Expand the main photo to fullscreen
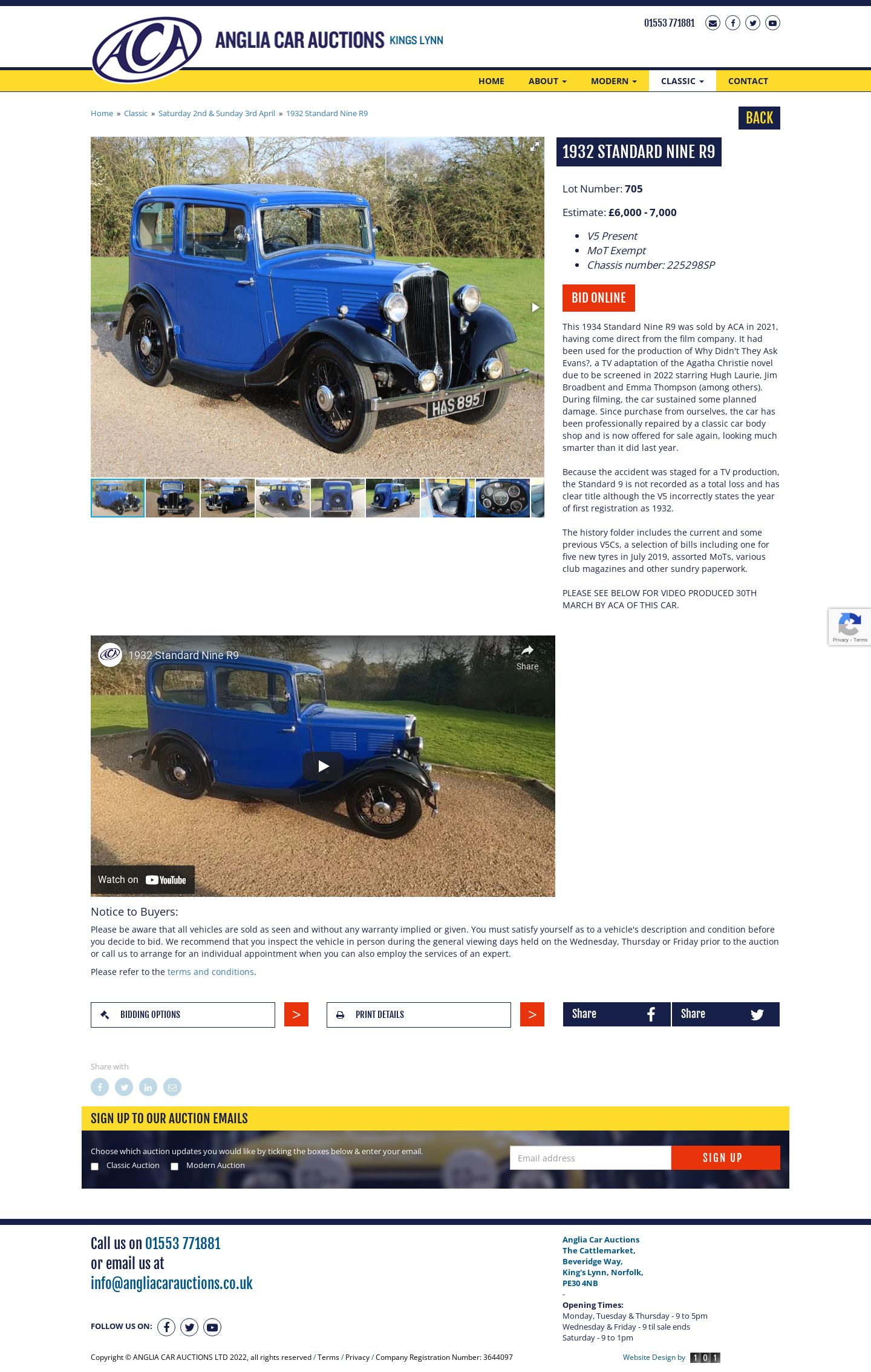Viewport: 871px width, 1372px height. (535, 146)
